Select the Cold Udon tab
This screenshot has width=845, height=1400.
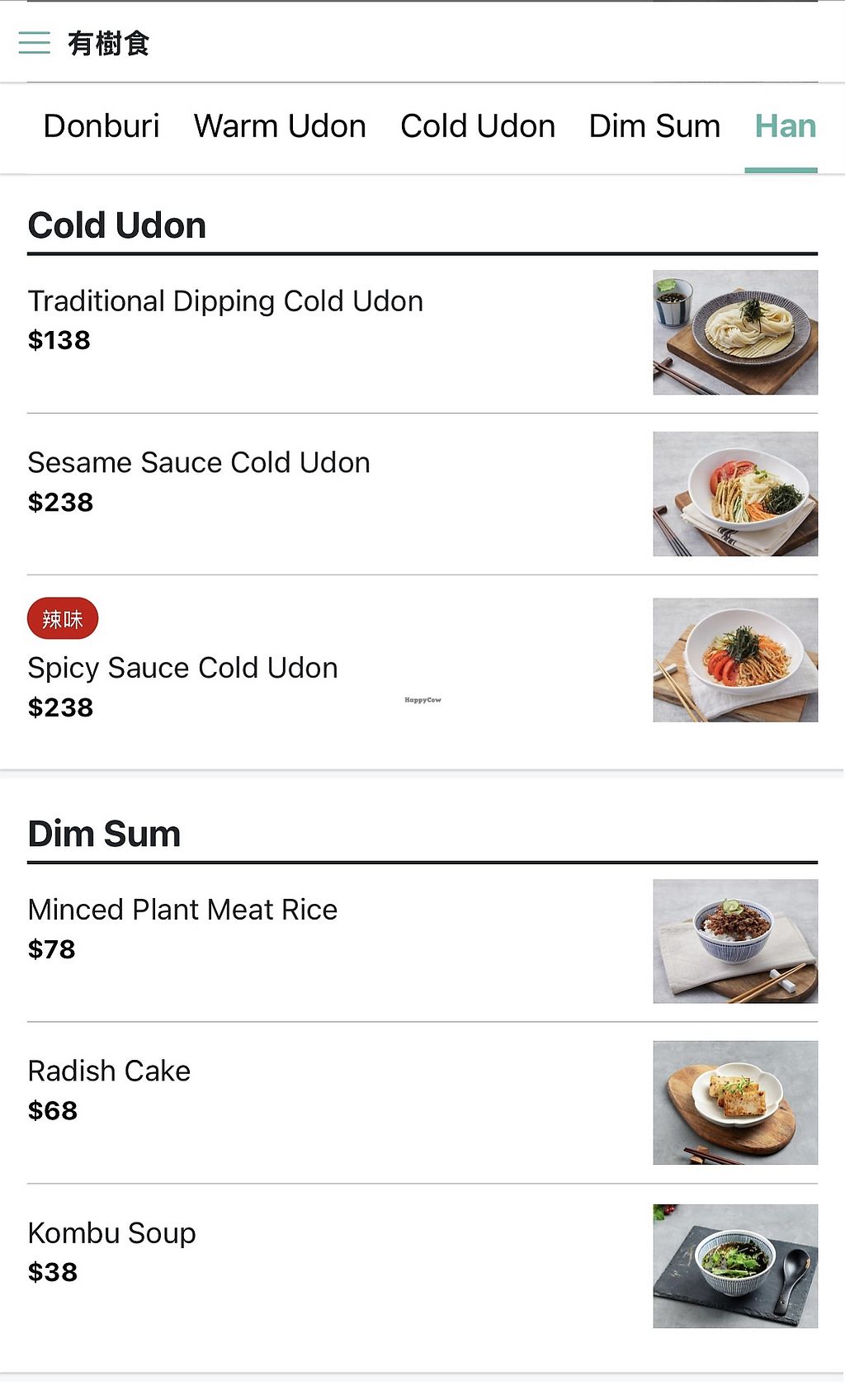(x=478, y=126)
